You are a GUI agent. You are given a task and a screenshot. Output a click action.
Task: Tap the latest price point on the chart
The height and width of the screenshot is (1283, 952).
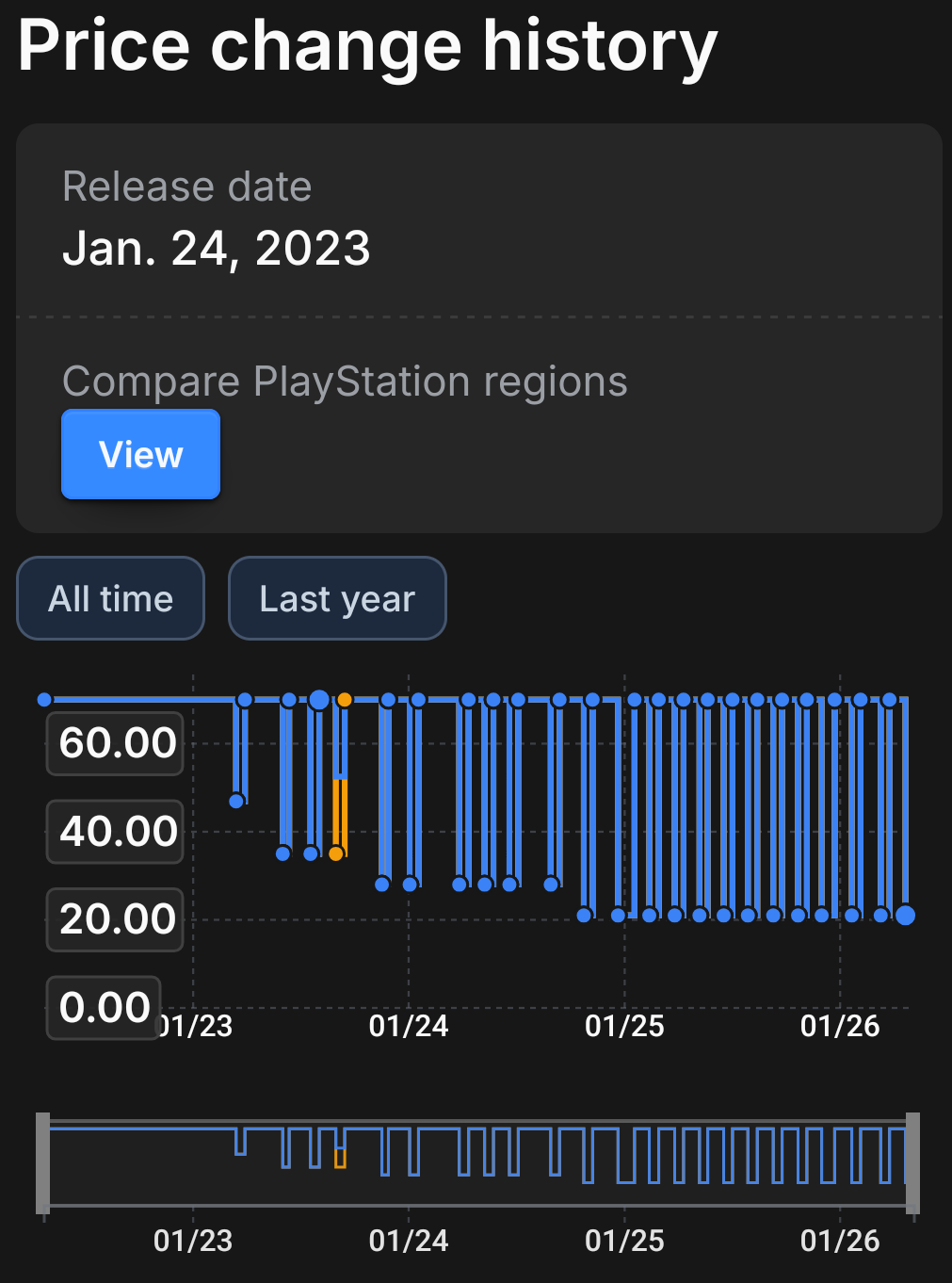[x=905, y=915]
